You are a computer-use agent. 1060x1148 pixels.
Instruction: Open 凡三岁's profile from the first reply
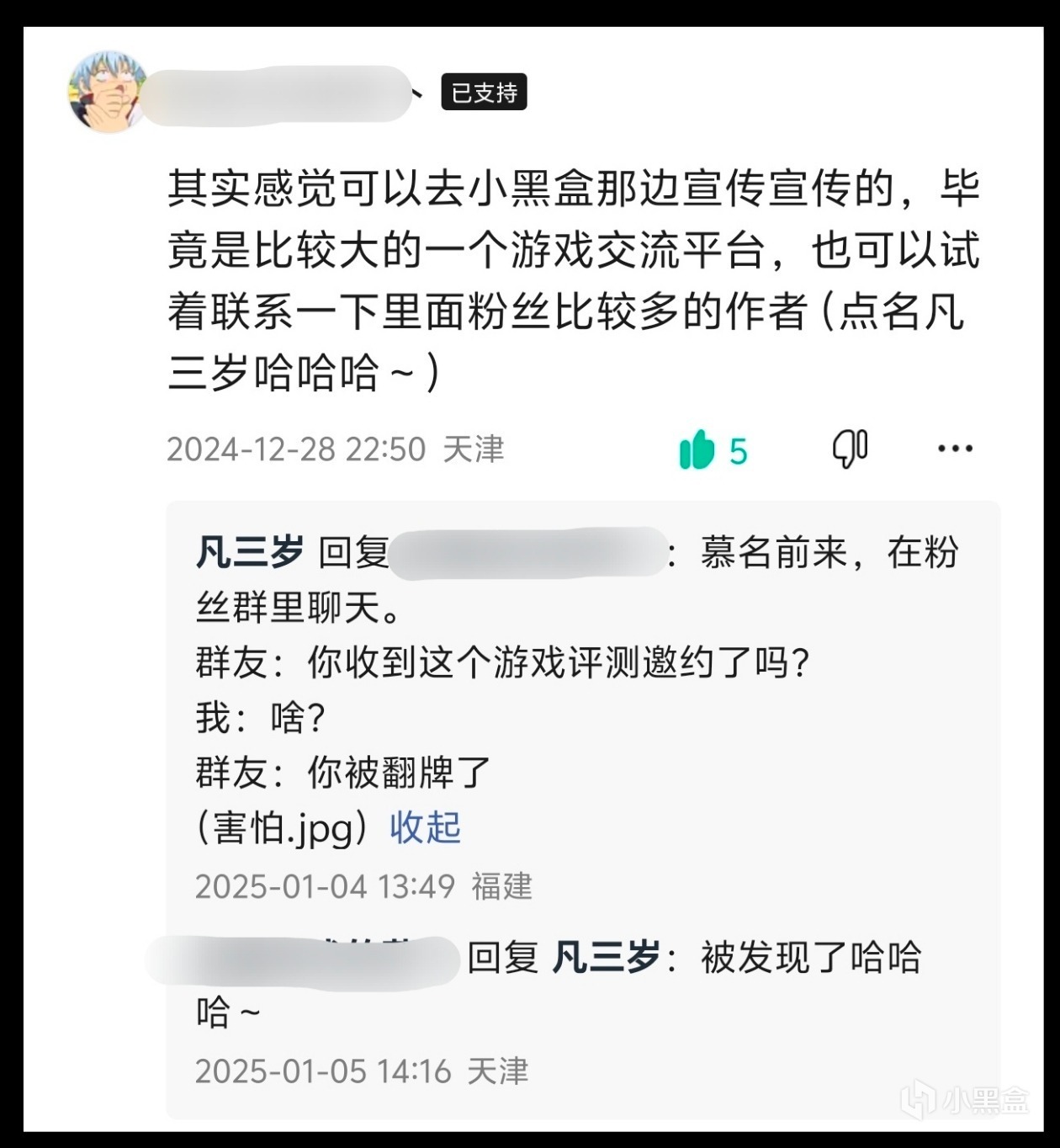249,553
